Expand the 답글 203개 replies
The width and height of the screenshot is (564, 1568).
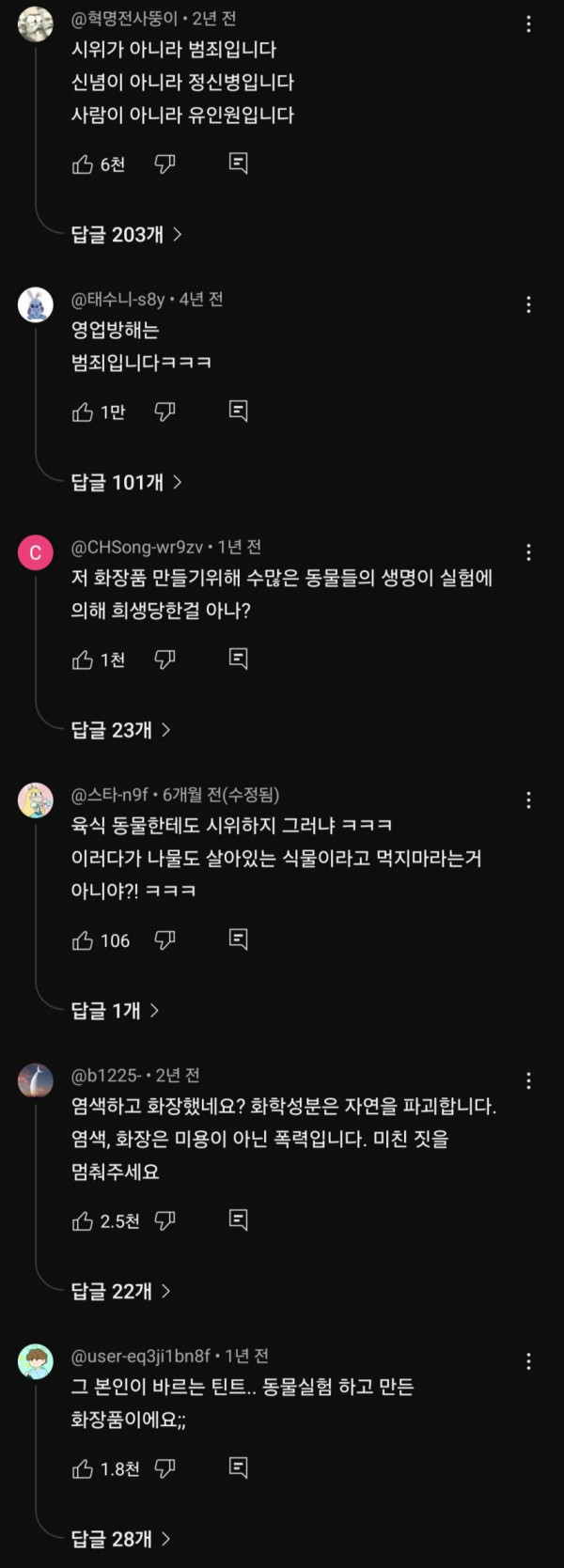pos(126,234)
